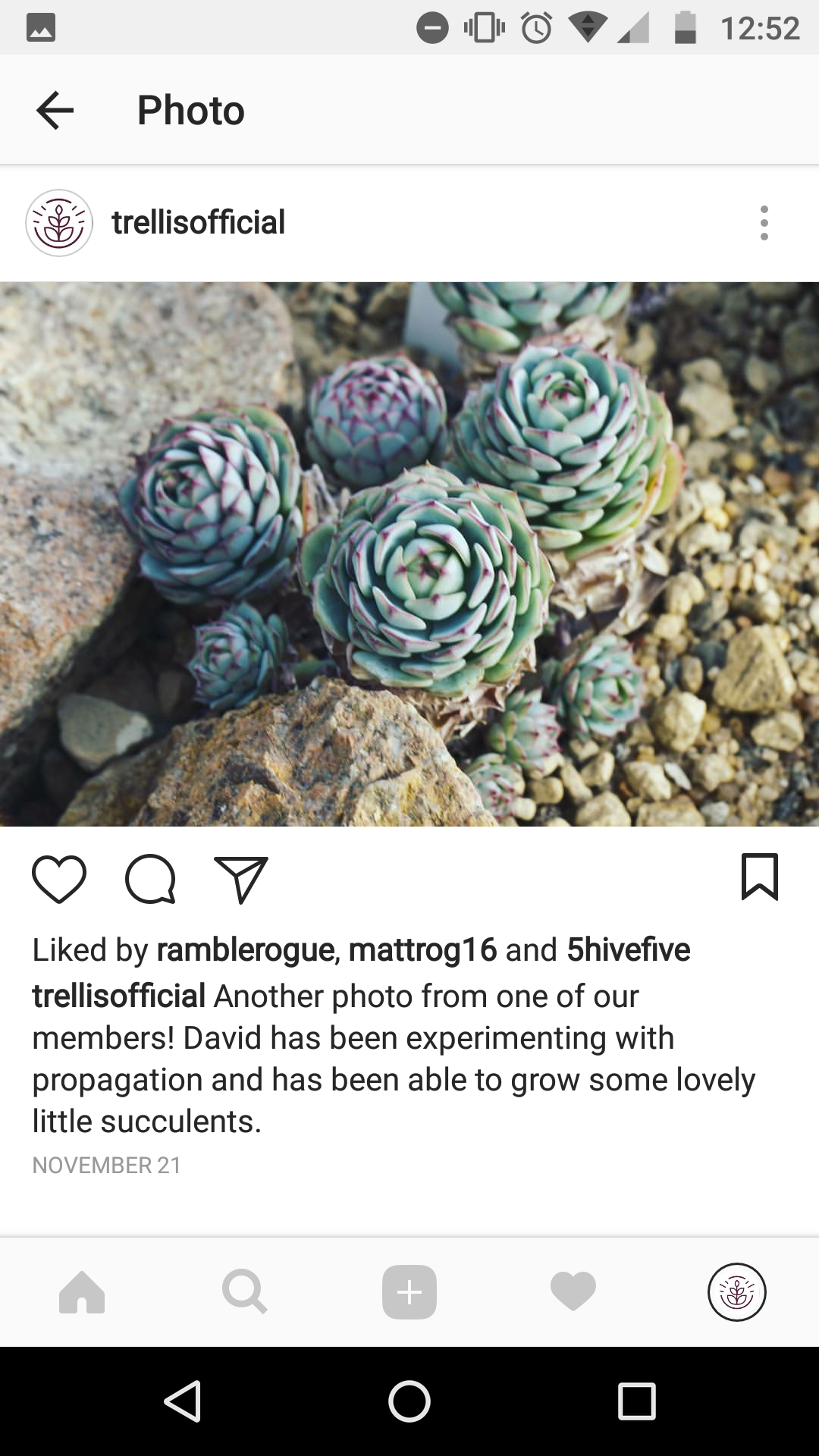Create a new post with plus button
Viewport: 819px width, 1456px height.
pos(409,1292)
